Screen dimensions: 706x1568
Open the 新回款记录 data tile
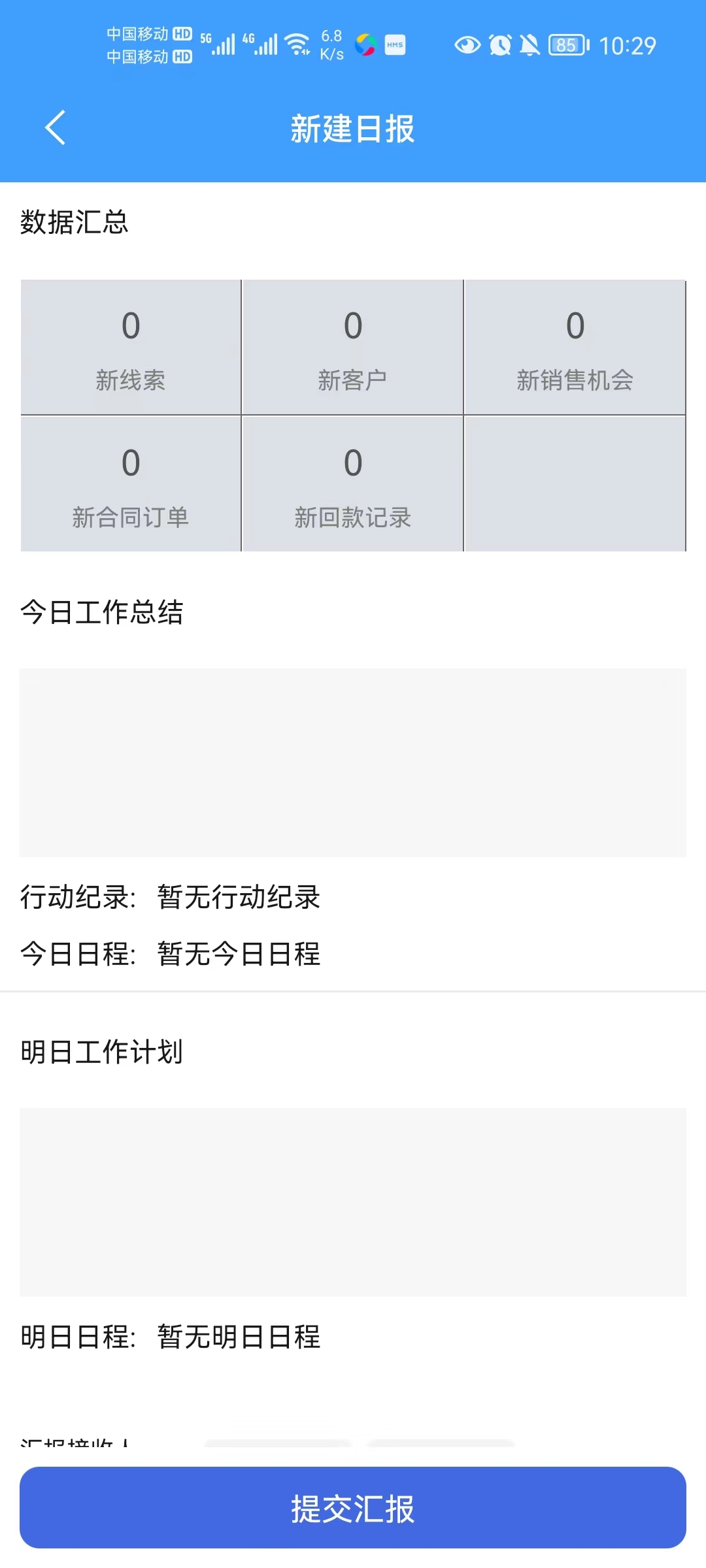coord(353,484)
